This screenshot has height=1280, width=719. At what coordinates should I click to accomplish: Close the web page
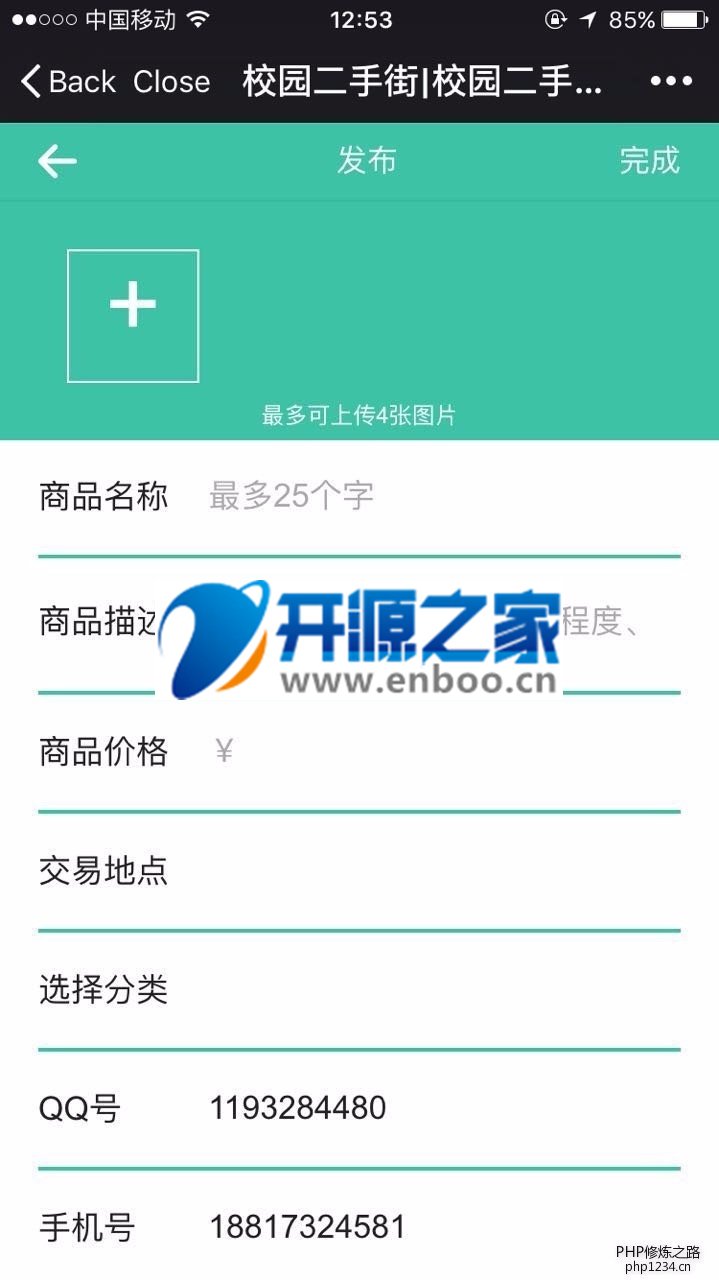point(171,82)
